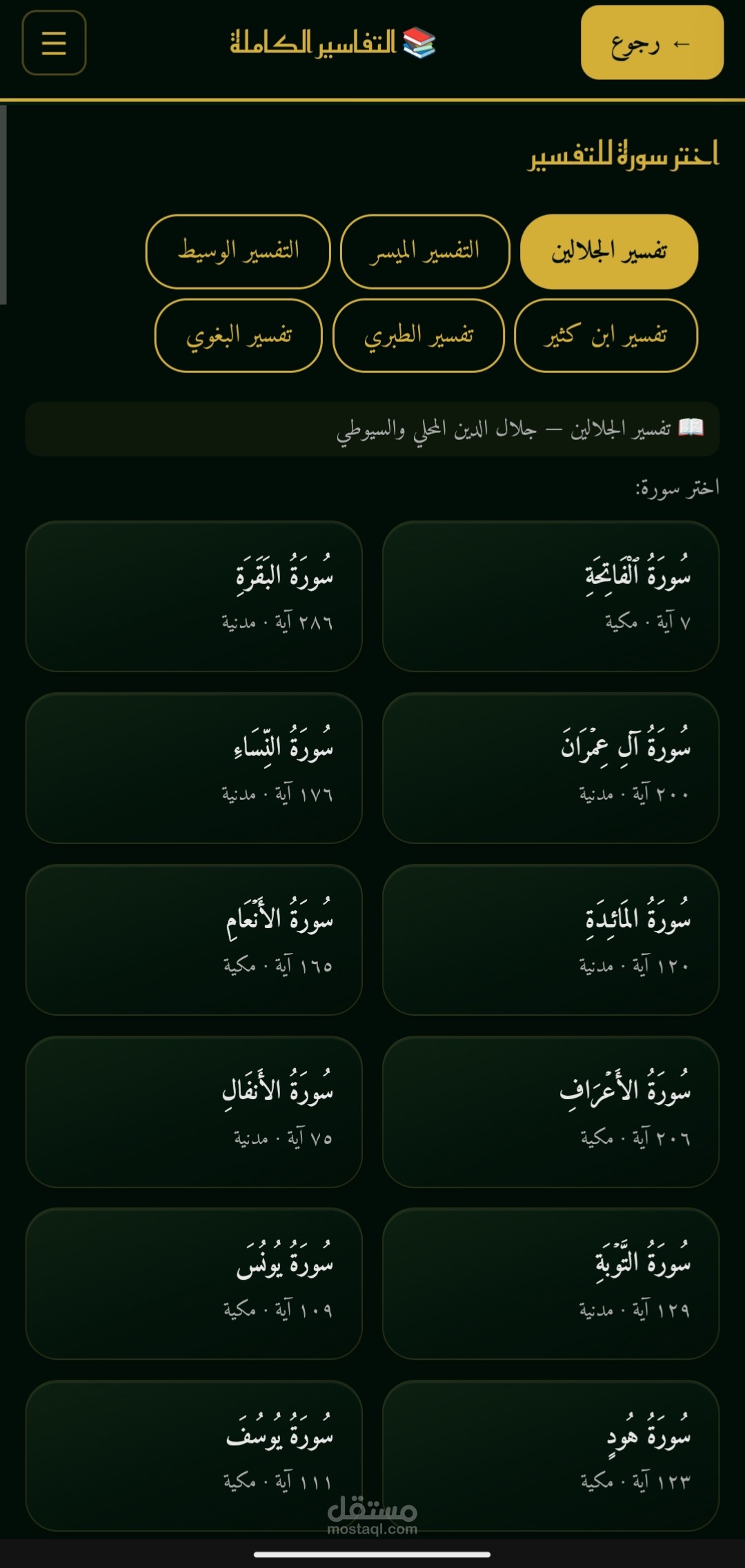Switch to التفسير الوسيط

click(238, 252)
